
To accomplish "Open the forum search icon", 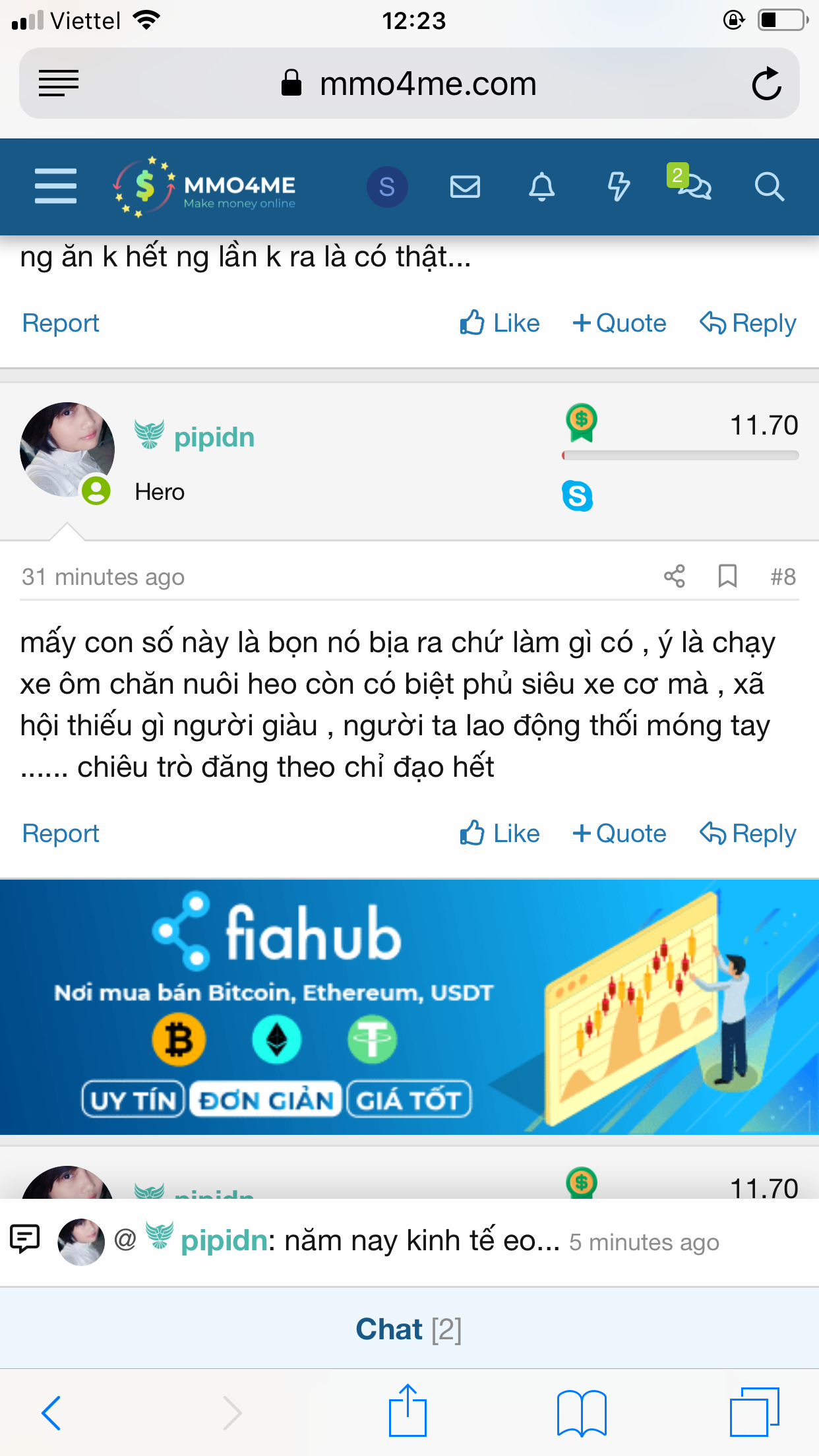I will [769, 187].
